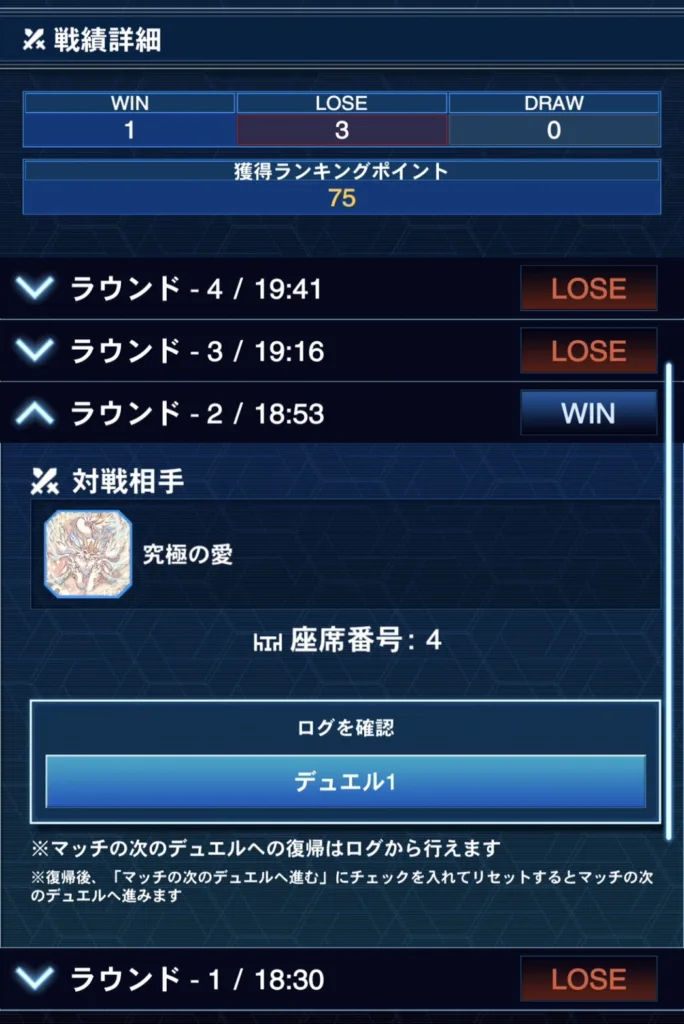Image resolution: width=684 pixels, height=1024 pixels.
Task: Expand the ラウンド - 3 / 19:16 row
Action: tap(36, 351)
